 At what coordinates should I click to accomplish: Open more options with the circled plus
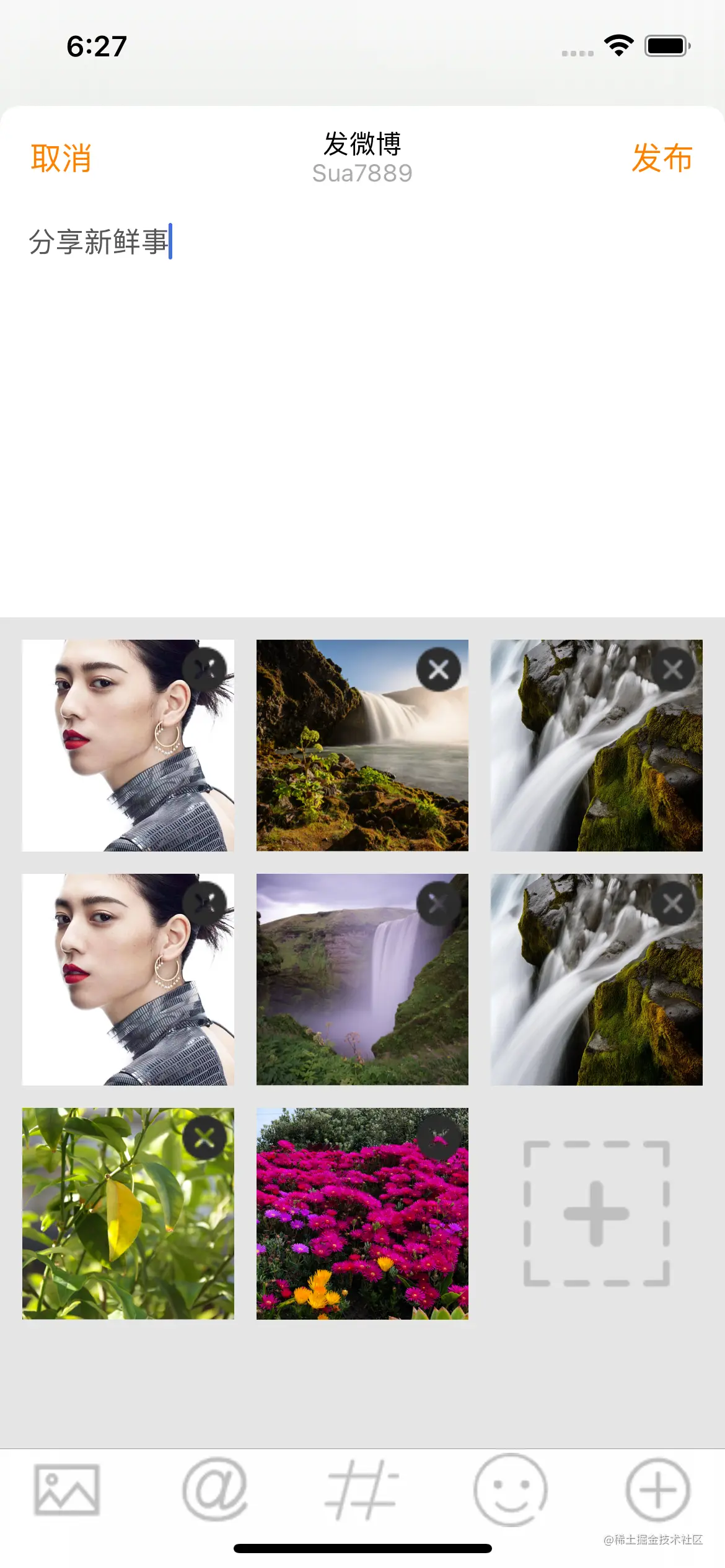657,1489
